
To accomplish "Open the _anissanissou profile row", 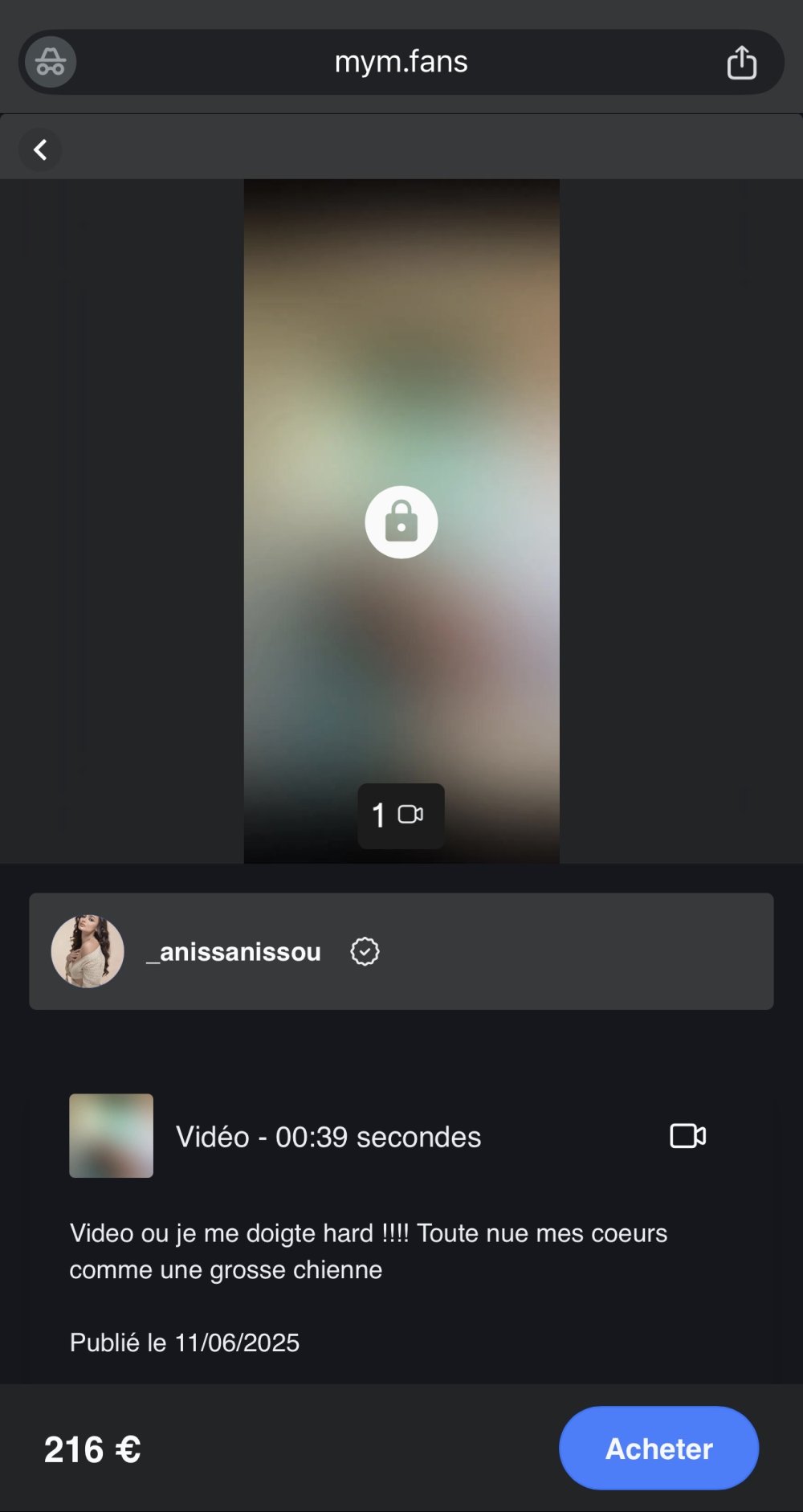I will click(401, 951).
